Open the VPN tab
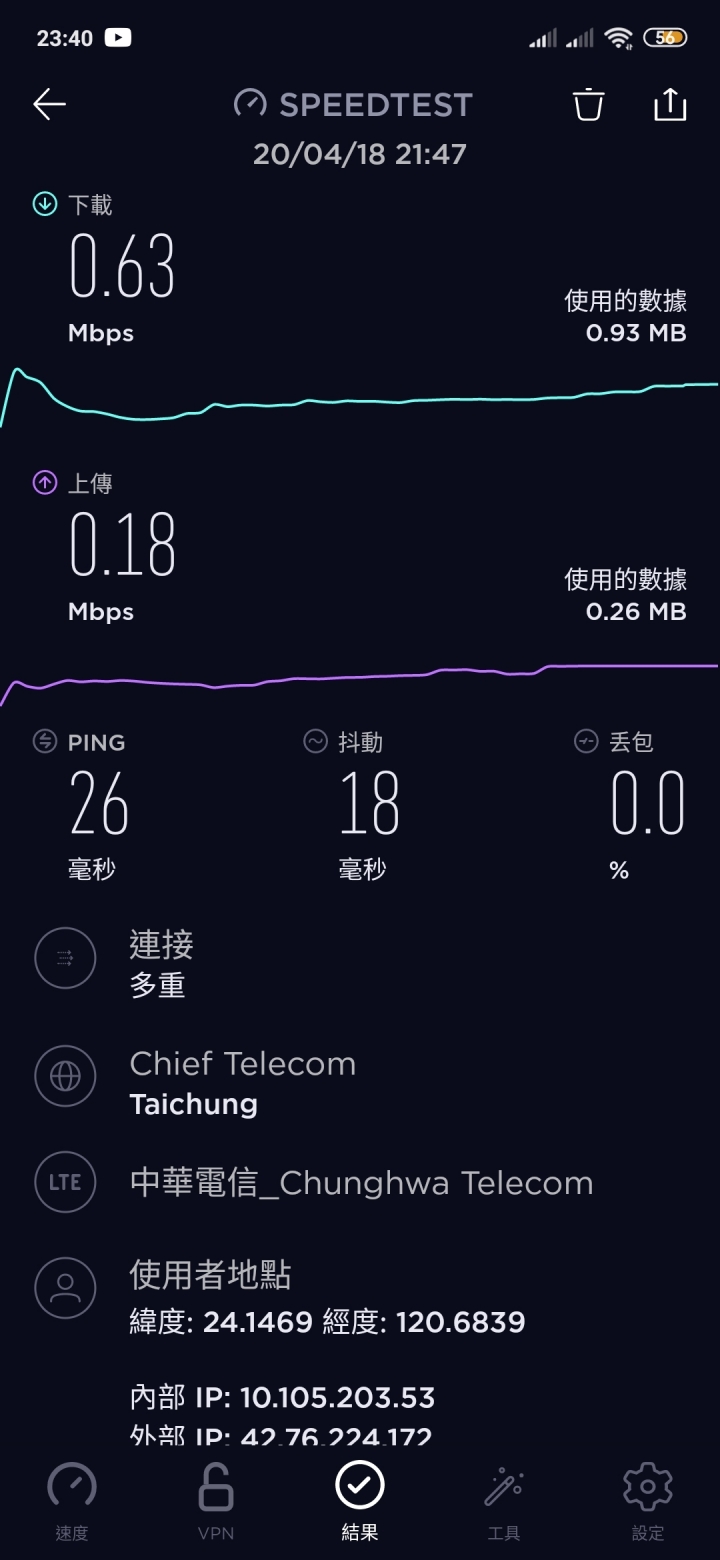The image size is (720, 1560). coord(216,1502)
